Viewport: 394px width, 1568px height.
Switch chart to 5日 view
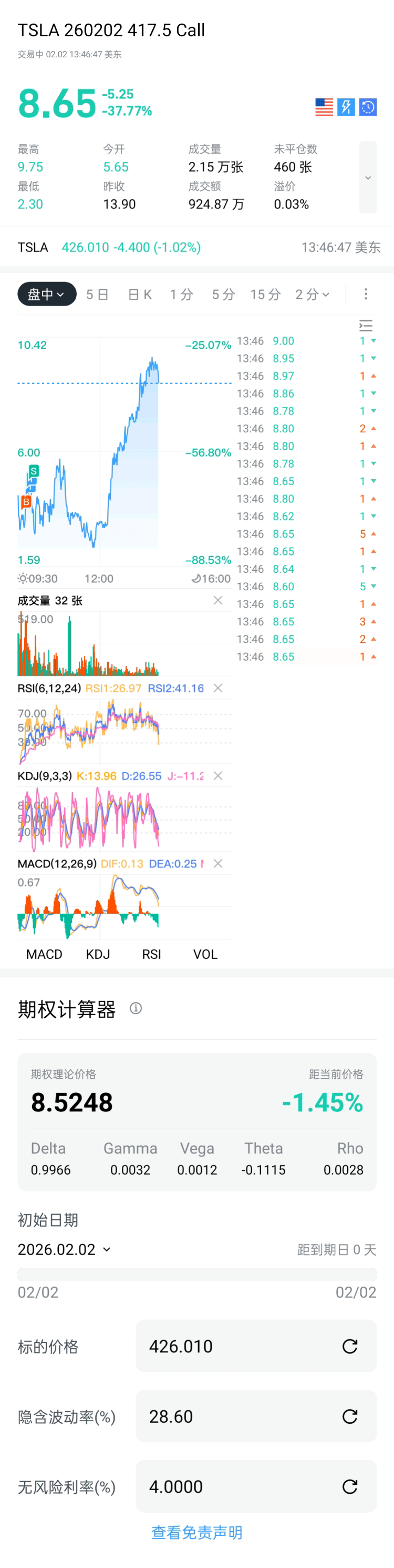97,295
